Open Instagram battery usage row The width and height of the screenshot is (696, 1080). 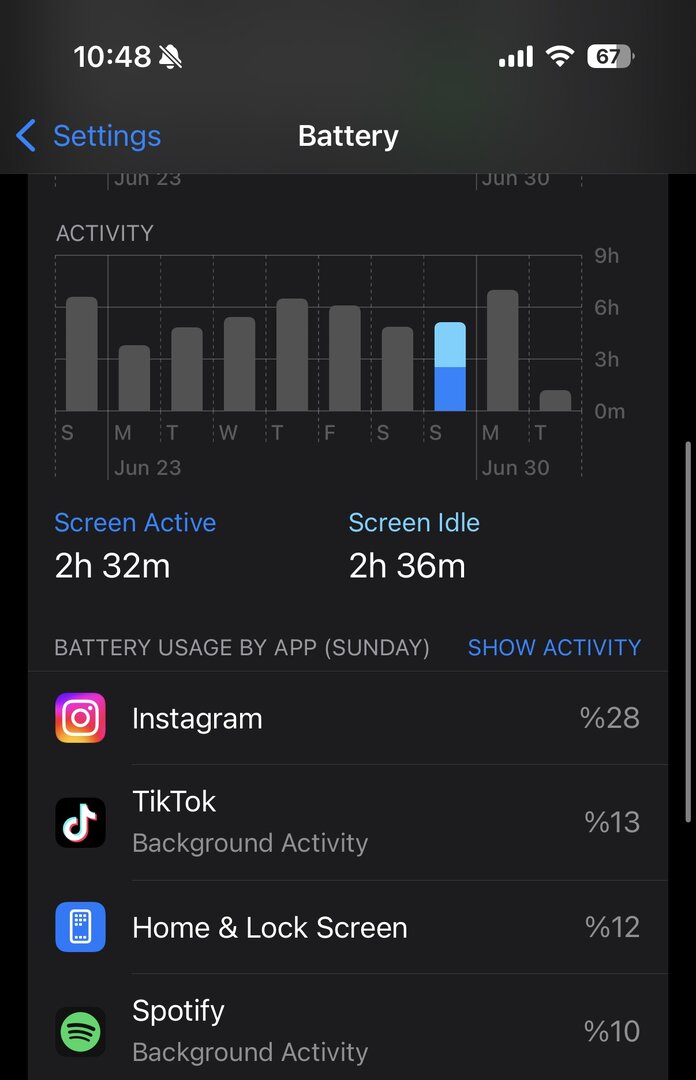347,718
